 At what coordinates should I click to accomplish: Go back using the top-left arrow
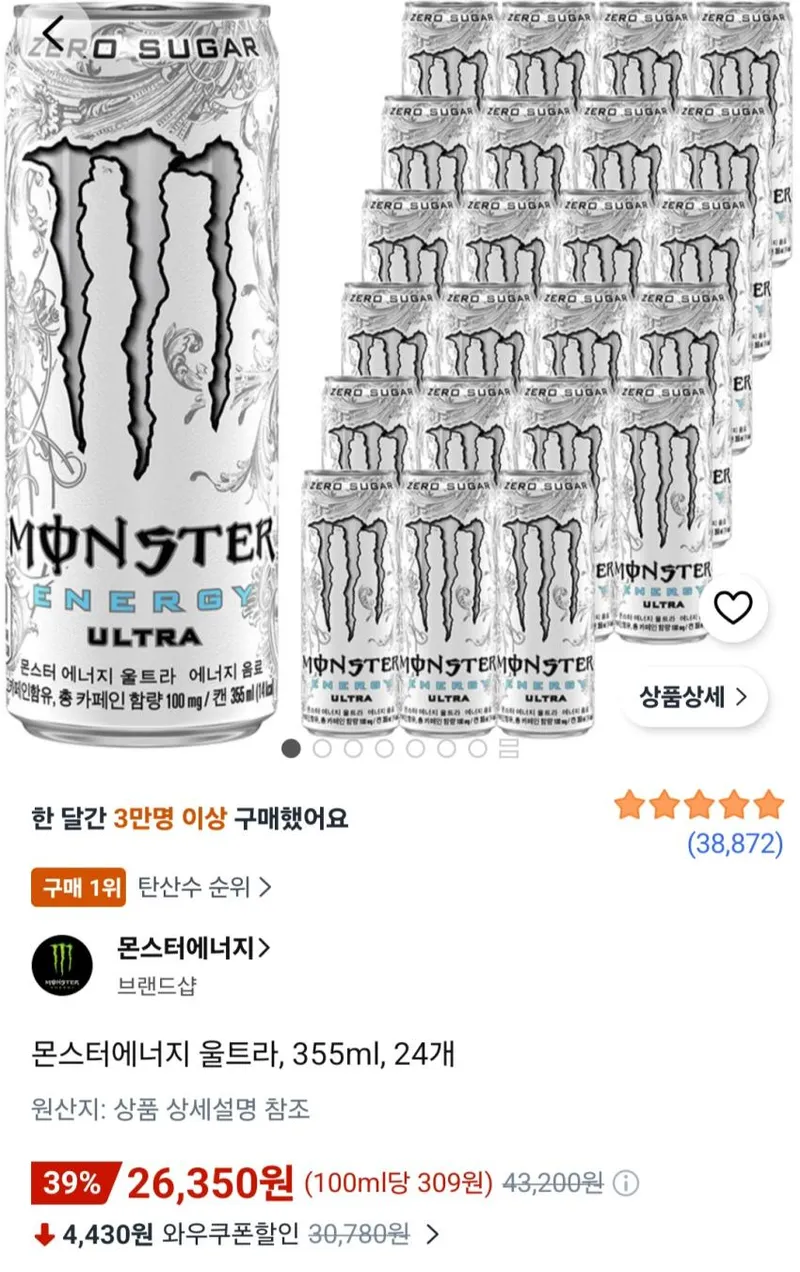54,29
